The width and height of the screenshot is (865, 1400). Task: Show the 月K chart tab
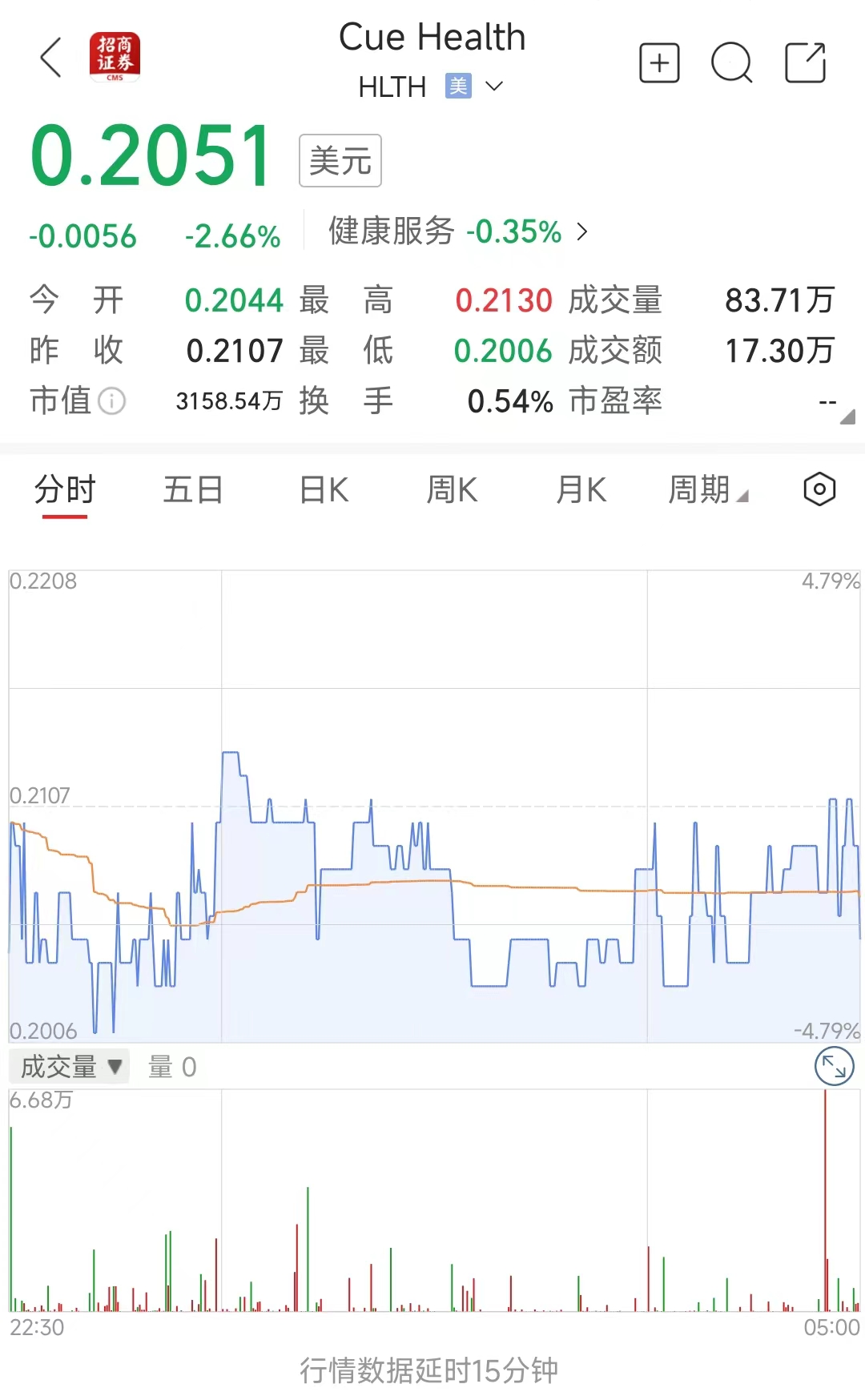click(581, 490)
